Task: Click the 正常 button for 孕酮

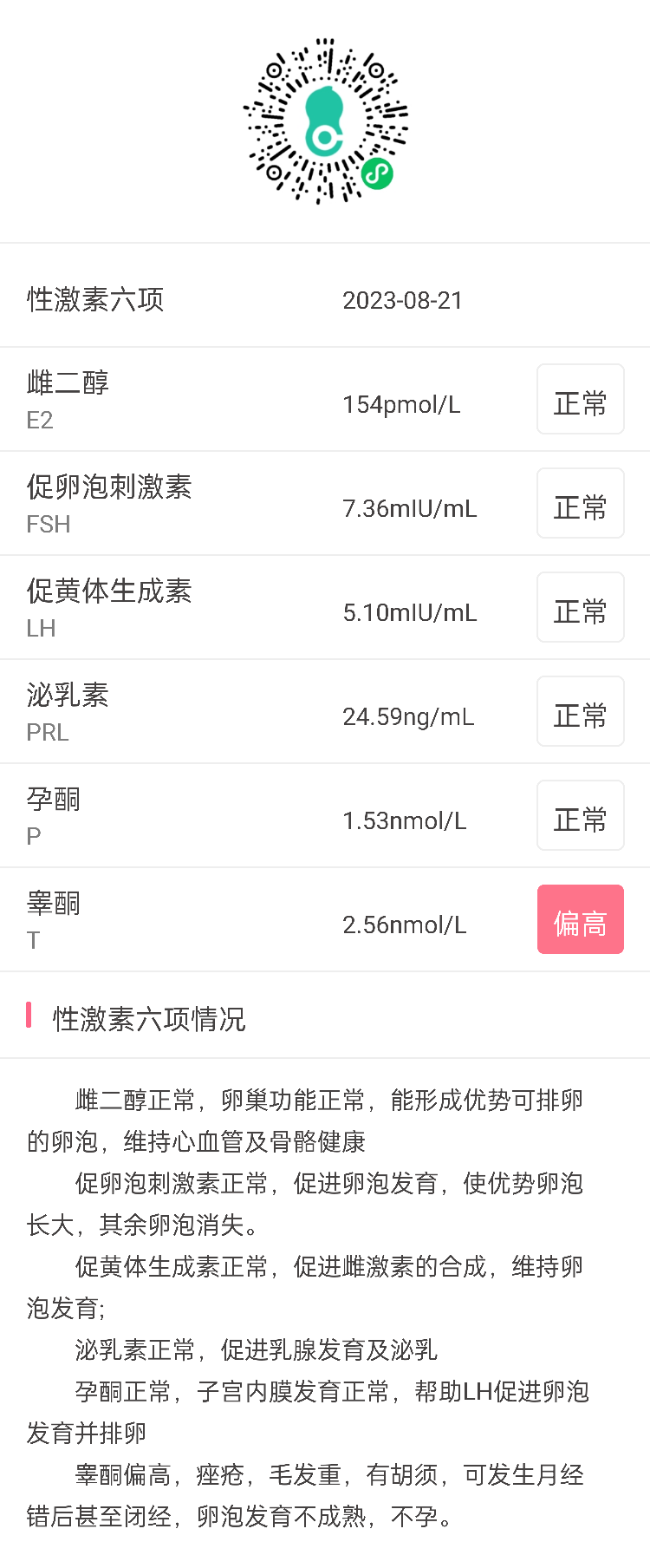Action: point(580,815)
